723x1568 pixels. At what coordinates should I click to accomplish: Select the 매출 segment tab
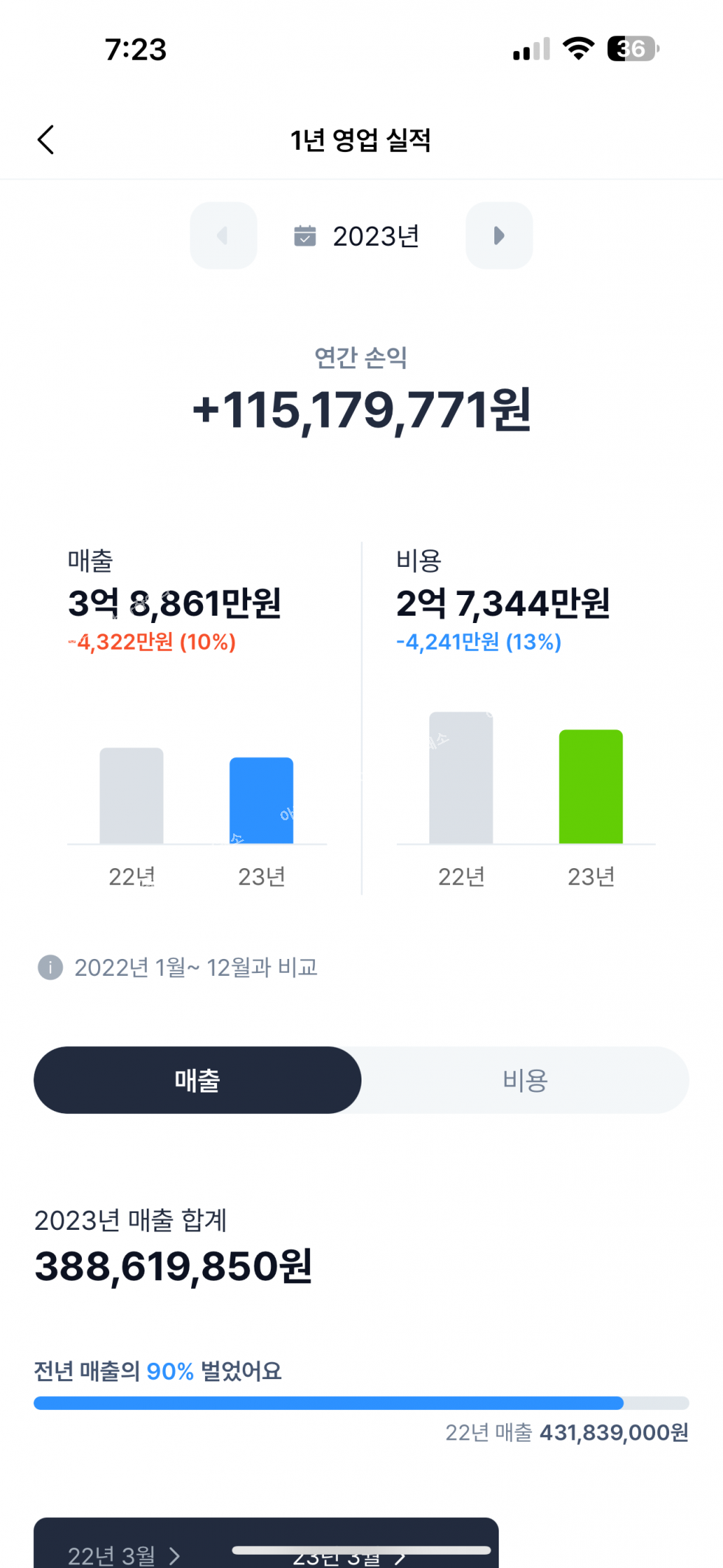pyautogui.click(x=198, y=1080)
